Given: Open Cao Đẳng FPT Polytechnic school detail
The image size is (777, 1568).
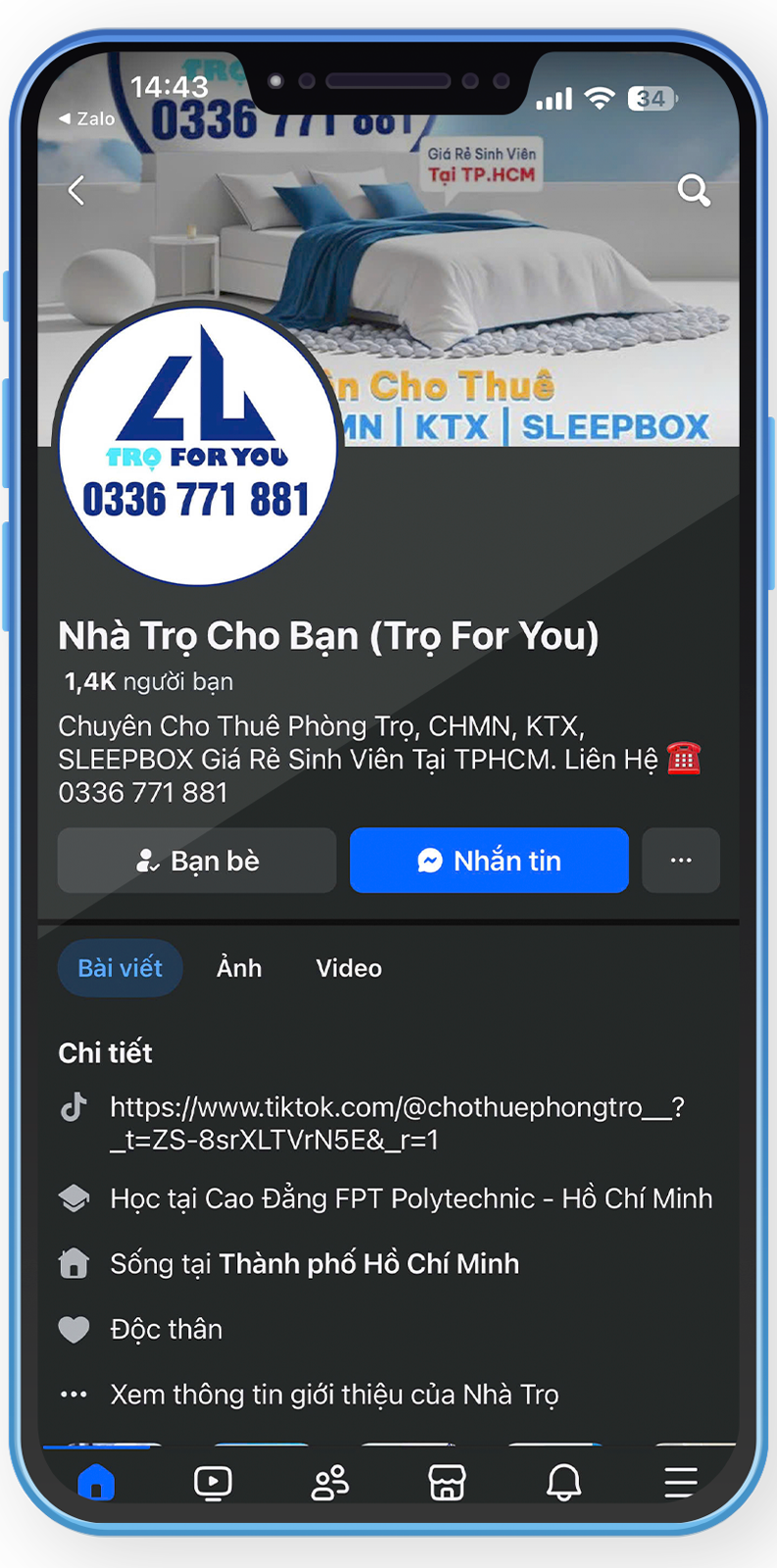Looking at the screenshot, I should (411, 1199).
